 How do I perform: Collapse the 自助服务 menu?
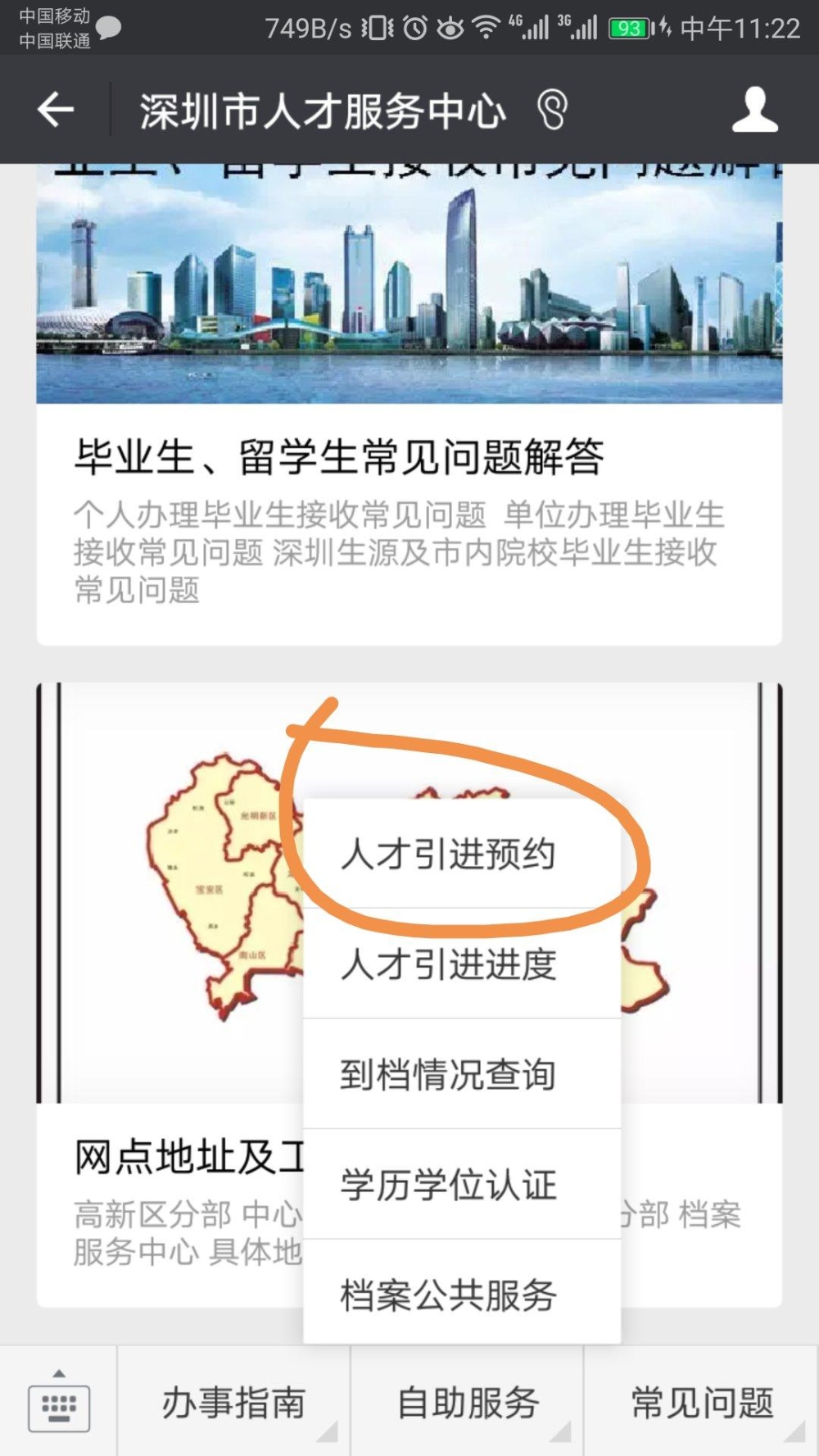[468, 1404]
